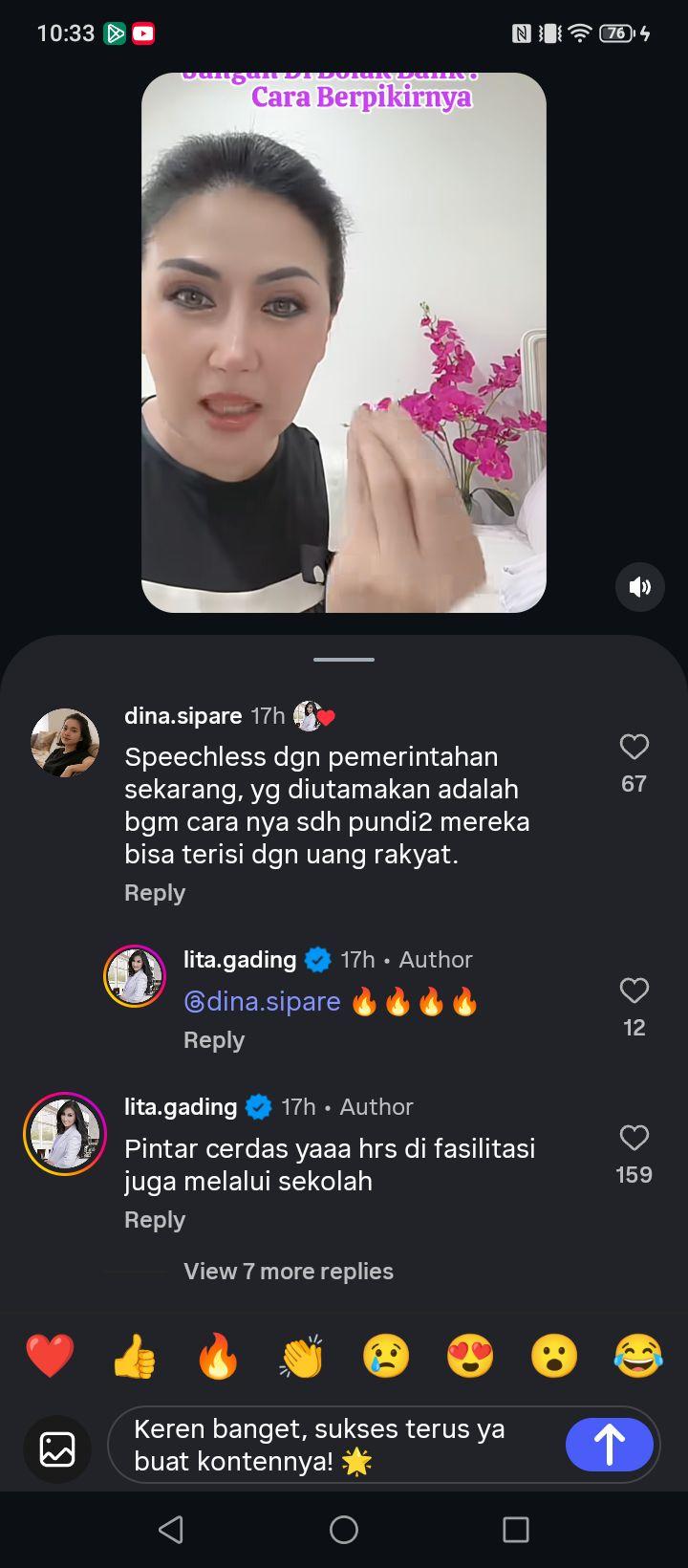Reply to dina.sipare's comment
The image size is (688, 1568).
[x=155, y=893]
